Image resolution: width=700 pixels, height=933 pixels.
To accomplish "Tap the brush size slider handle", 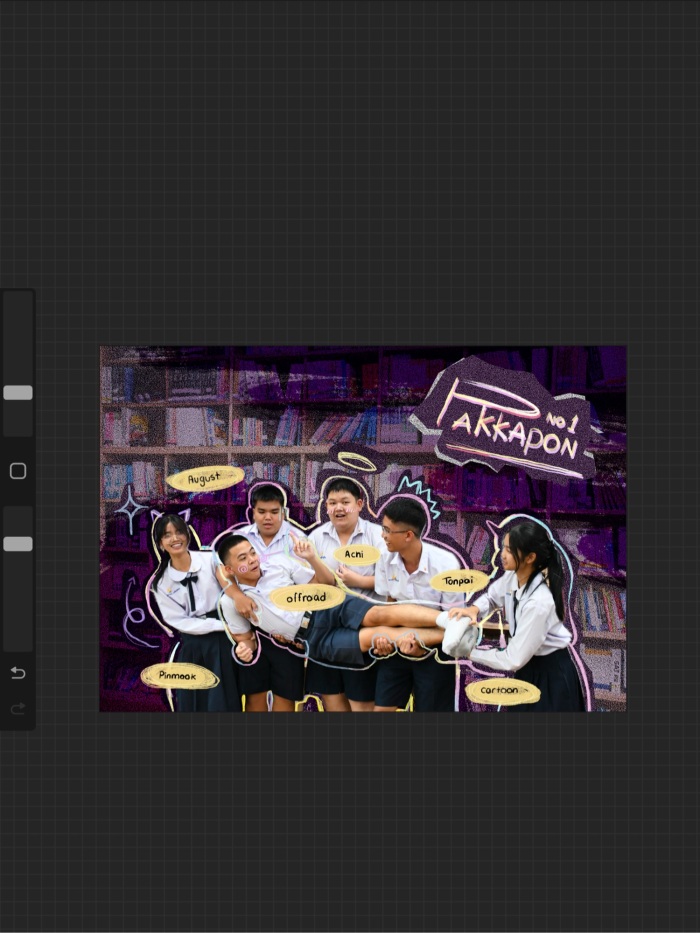I will [x=18, y=393].
